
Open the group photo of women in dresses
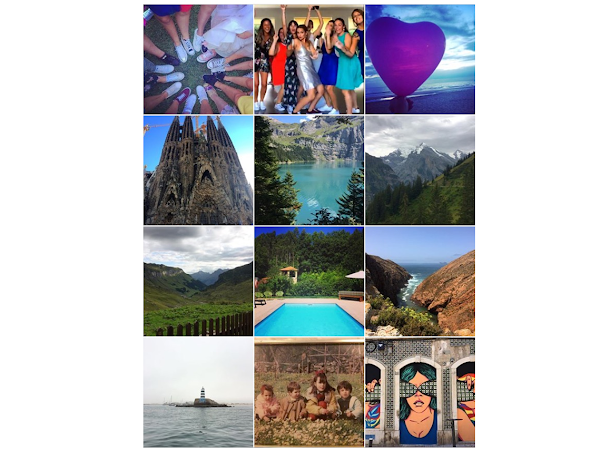pos(309,59)
